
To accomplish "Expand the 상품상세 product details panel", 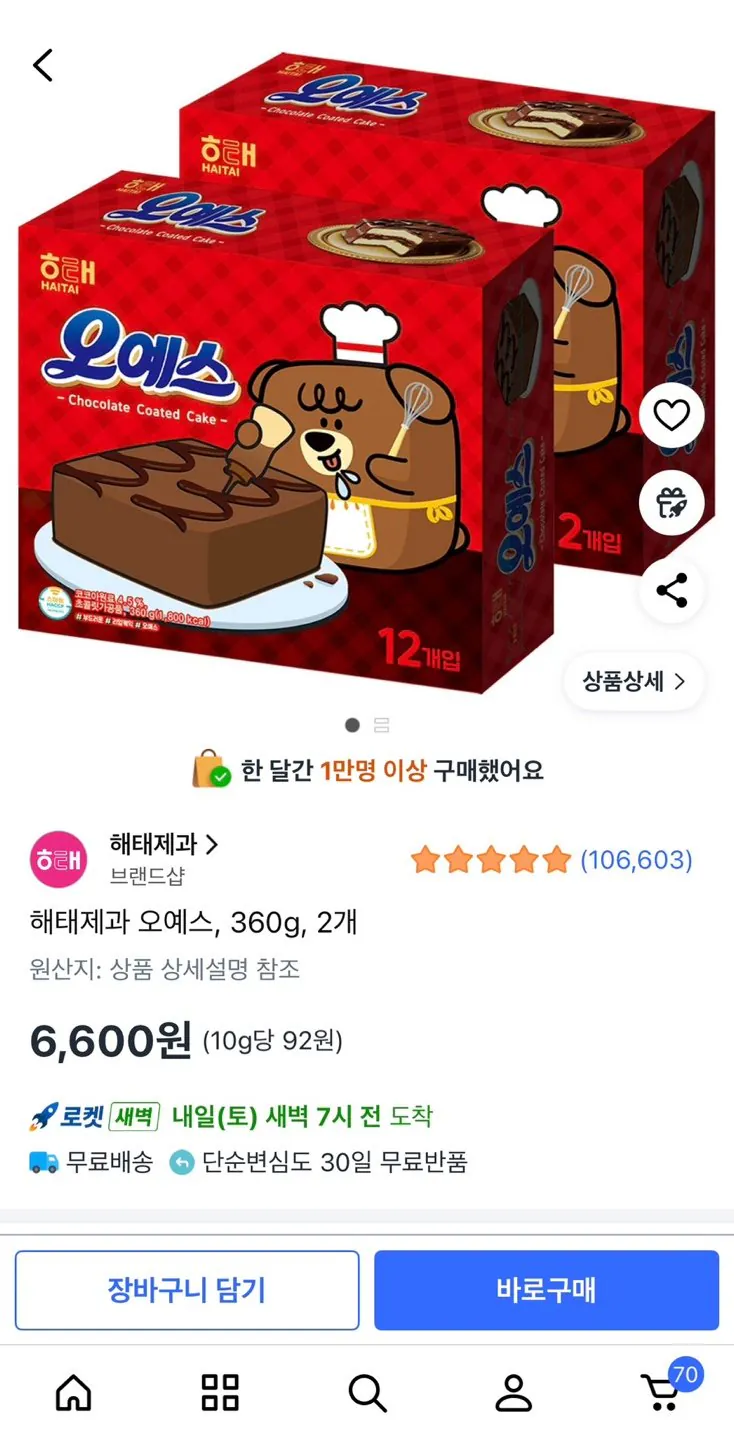I will coord(633,680).
